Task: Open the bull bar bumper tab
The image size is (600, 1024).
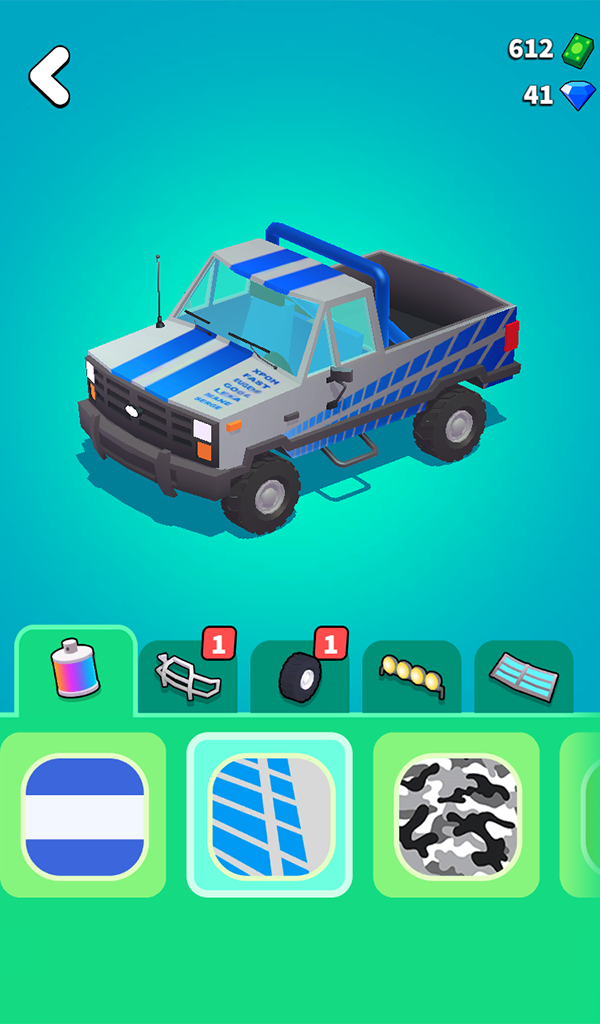Action: tap(188, 677)
